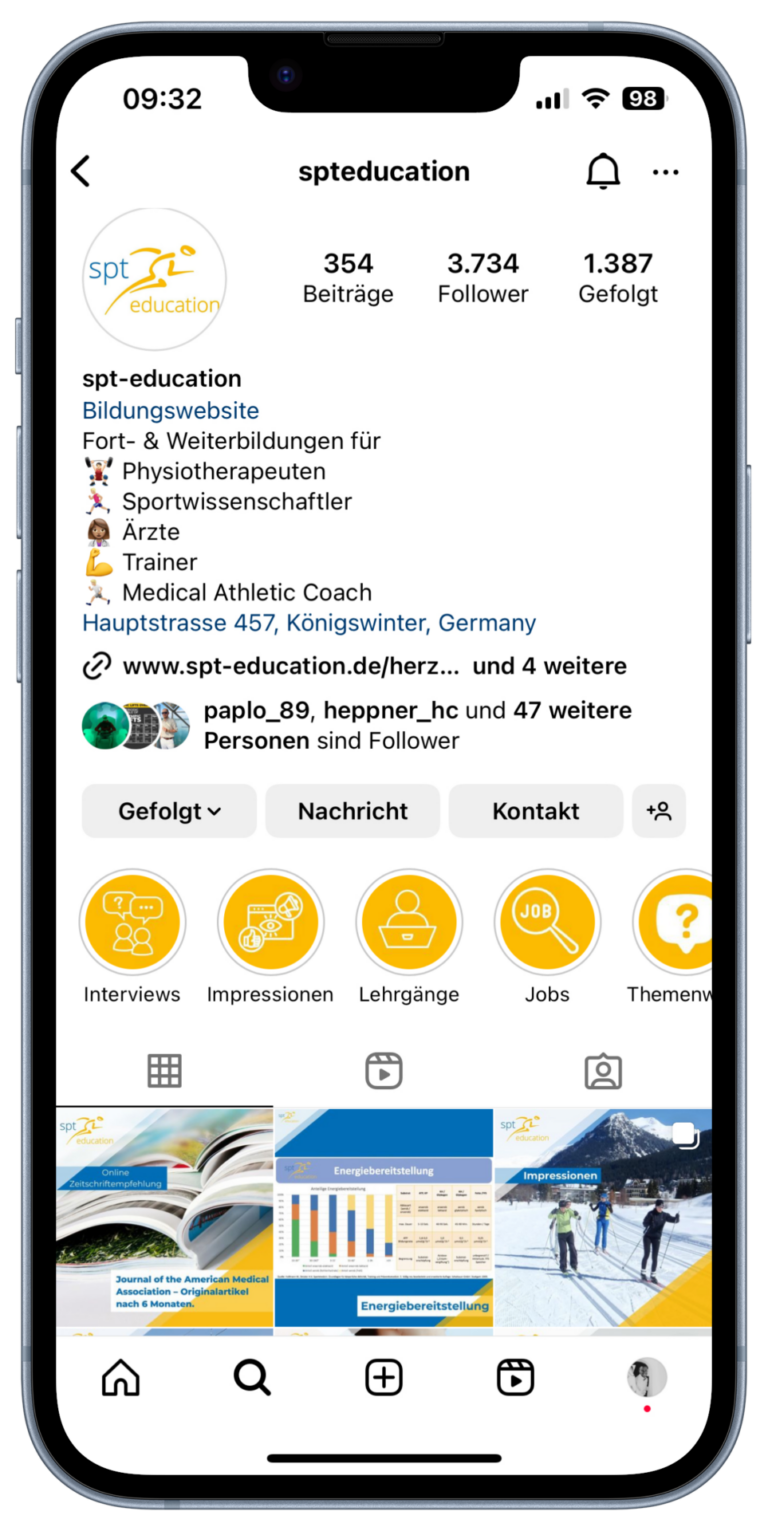The width and height of the screenshot is (768, 1531).
Task: Create a new post with plus icon
Action: [x=384, y=1378]
